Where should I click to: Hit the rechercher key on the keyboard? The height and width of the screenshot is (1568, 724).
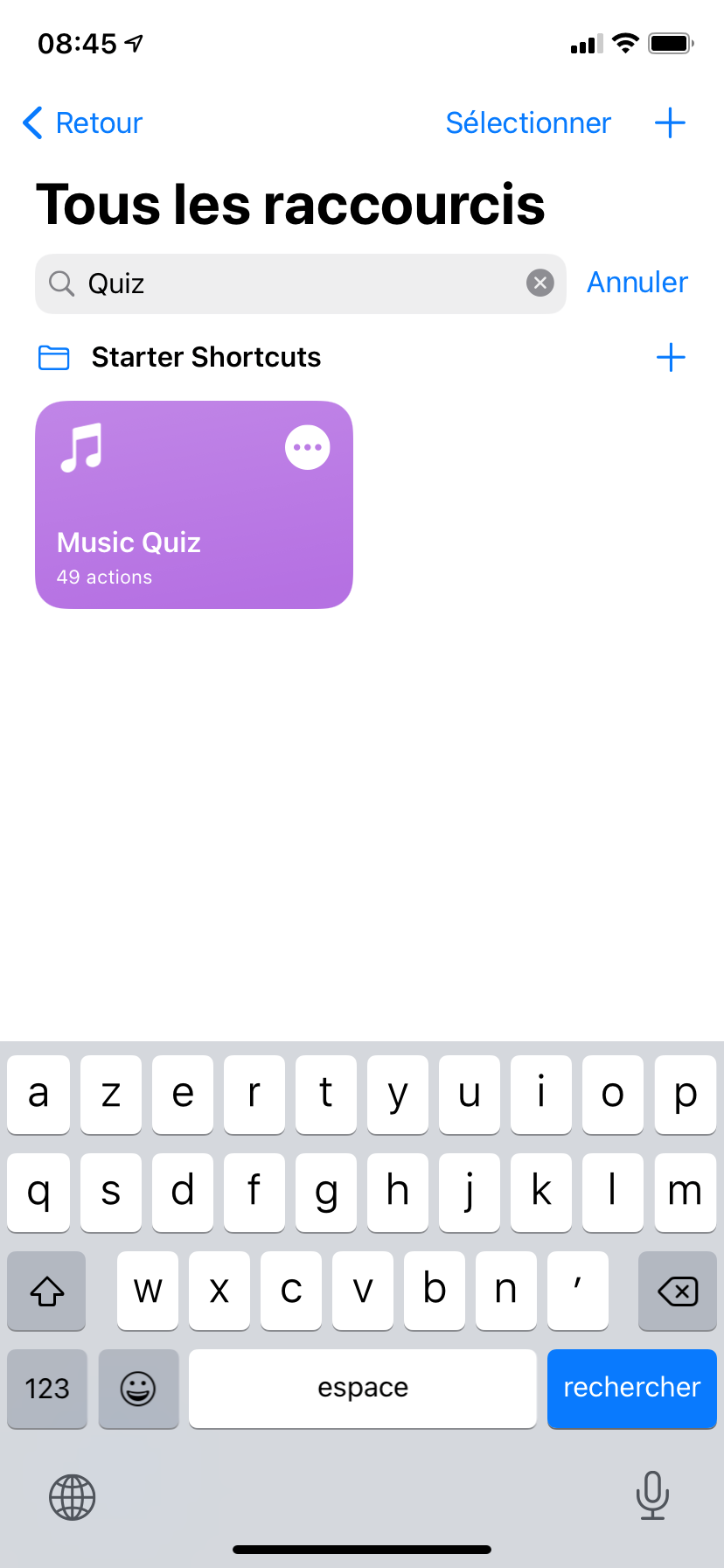[632, 1388]
